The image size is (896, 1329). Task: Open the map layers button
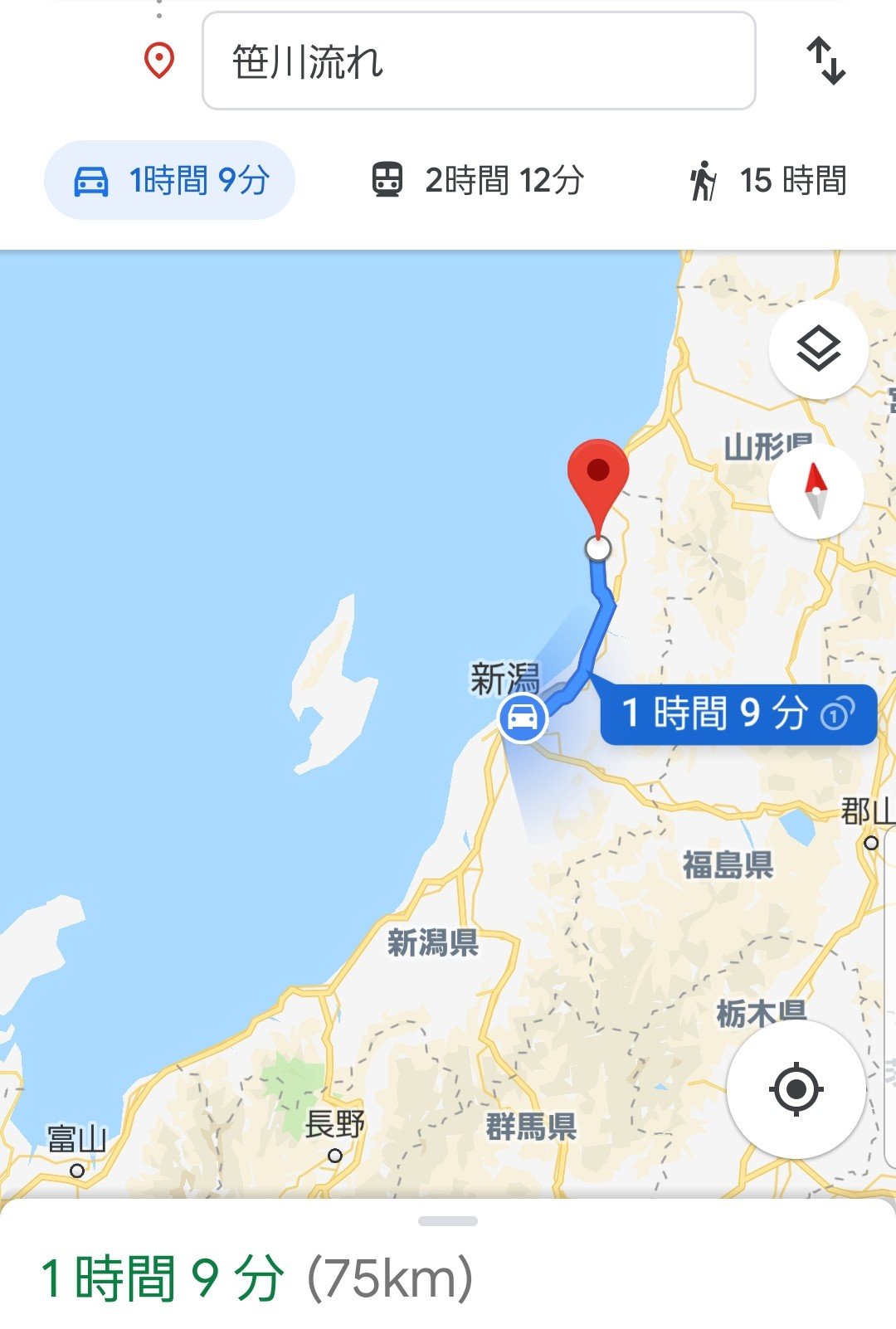pos(818,349)
